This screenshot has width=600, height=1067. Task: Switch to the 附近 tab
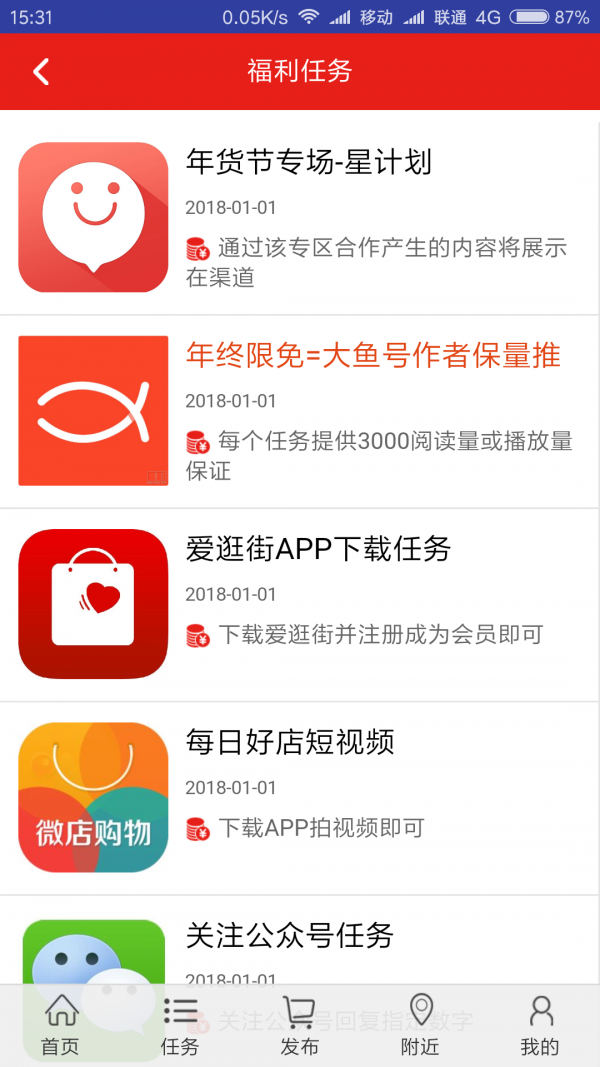(420, 1026)
